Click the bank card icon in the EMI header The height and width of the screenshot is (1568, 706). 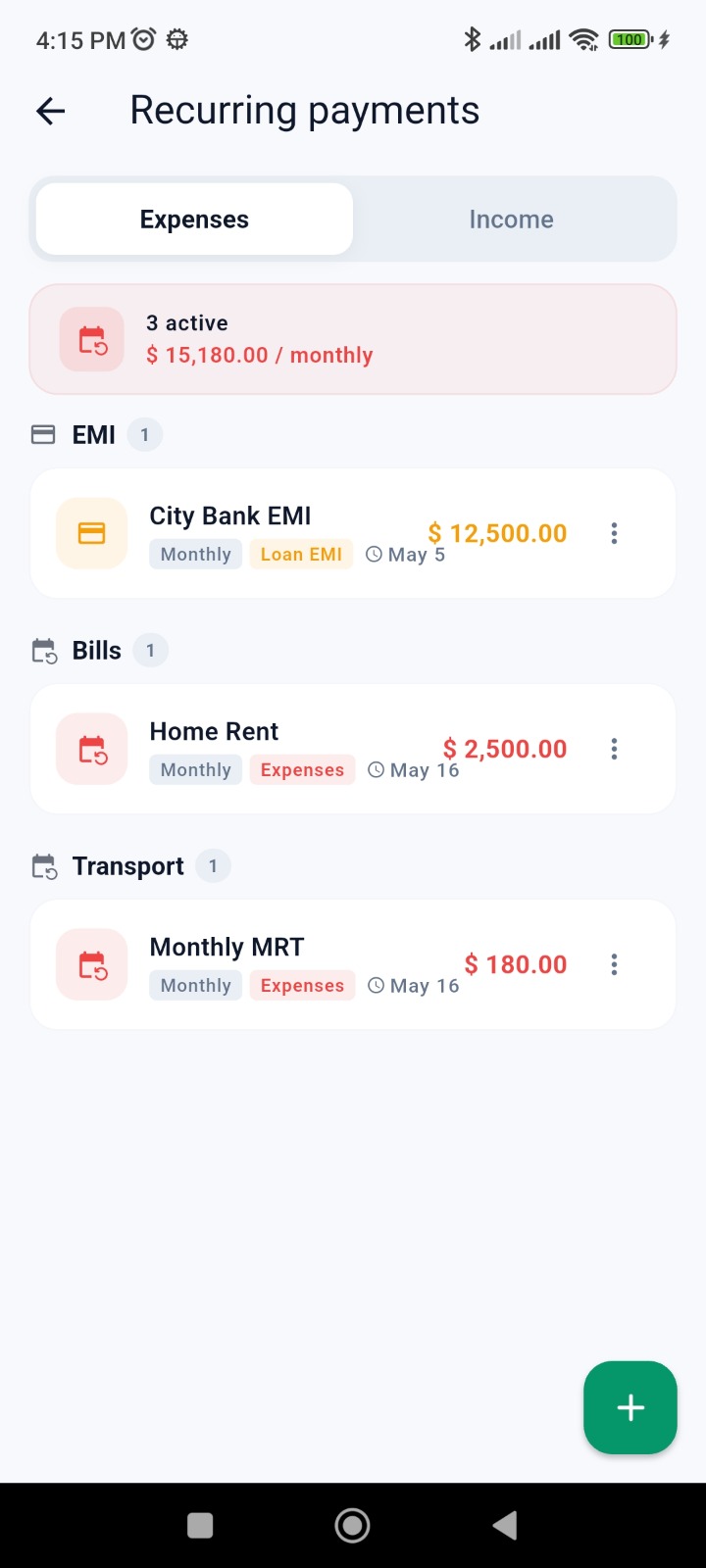point(43,434)
